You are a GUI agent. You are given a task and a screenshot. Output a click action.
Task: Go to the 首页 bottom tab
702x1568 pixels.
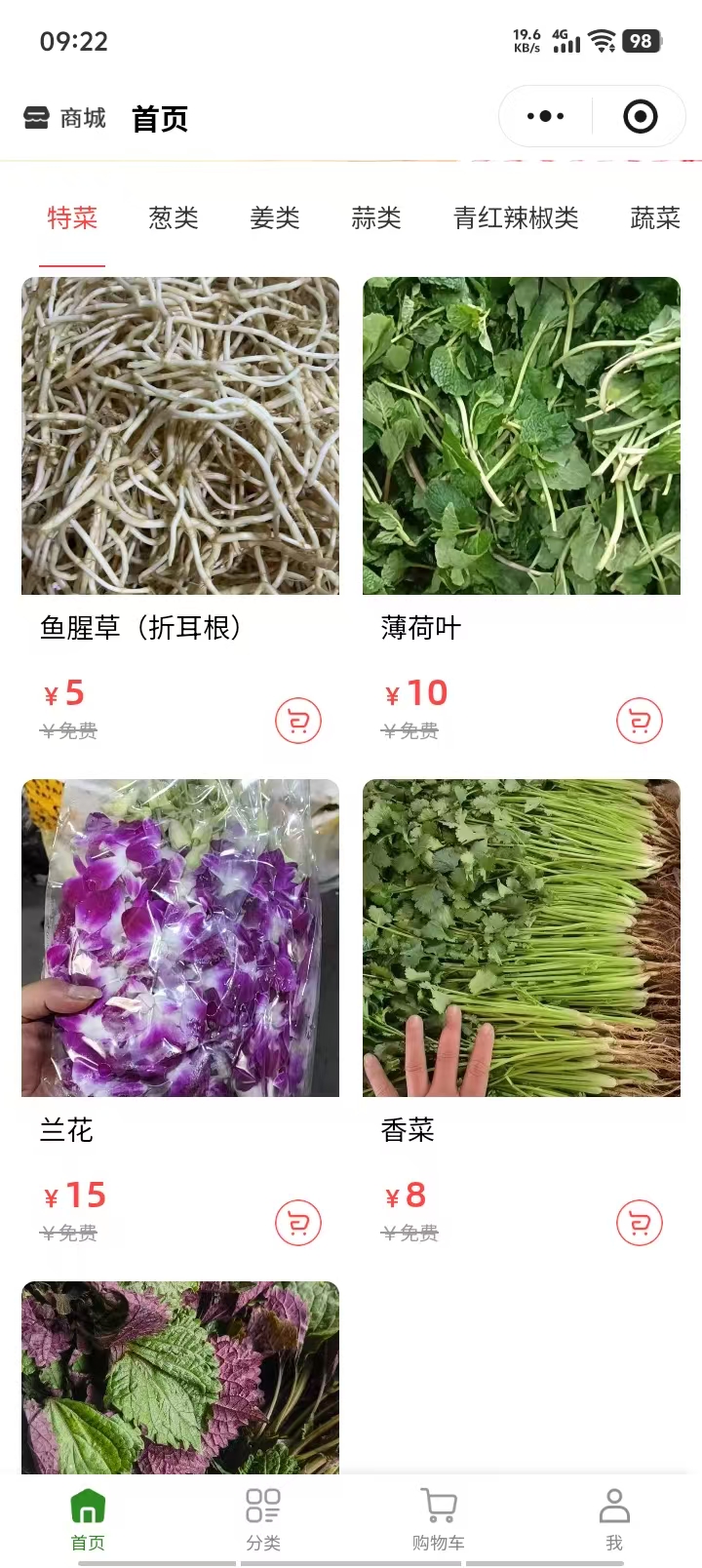[88, 1518]
